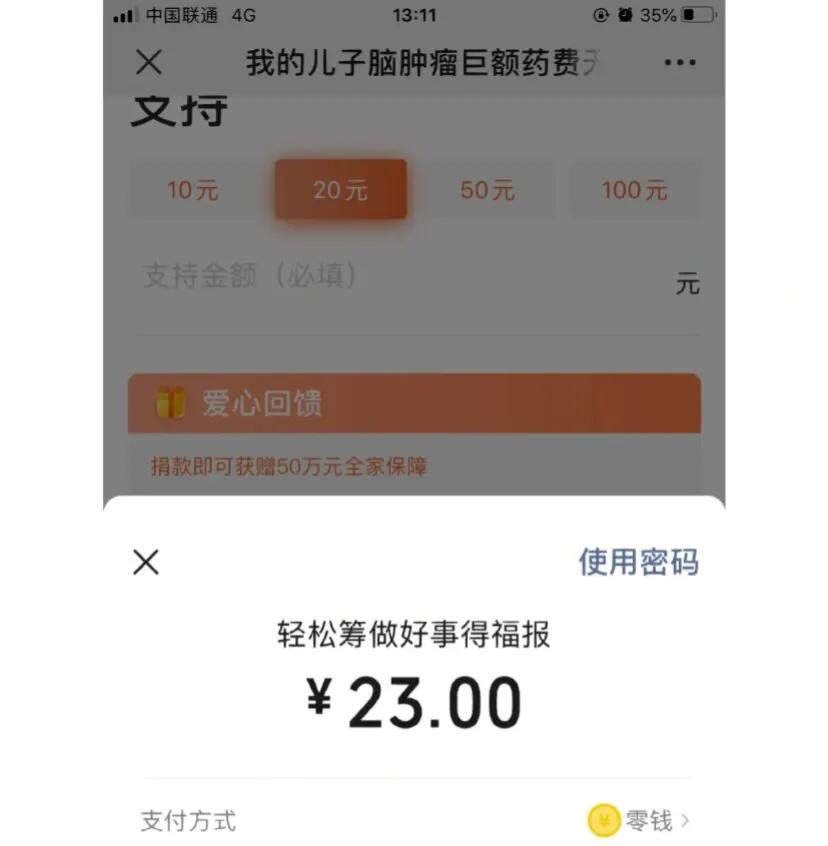Image resolution: width=828 pixels, height=846 pixels.
Task: Tap the page title about 脑肿瘤 medical fees
Action: pos(410,62)
